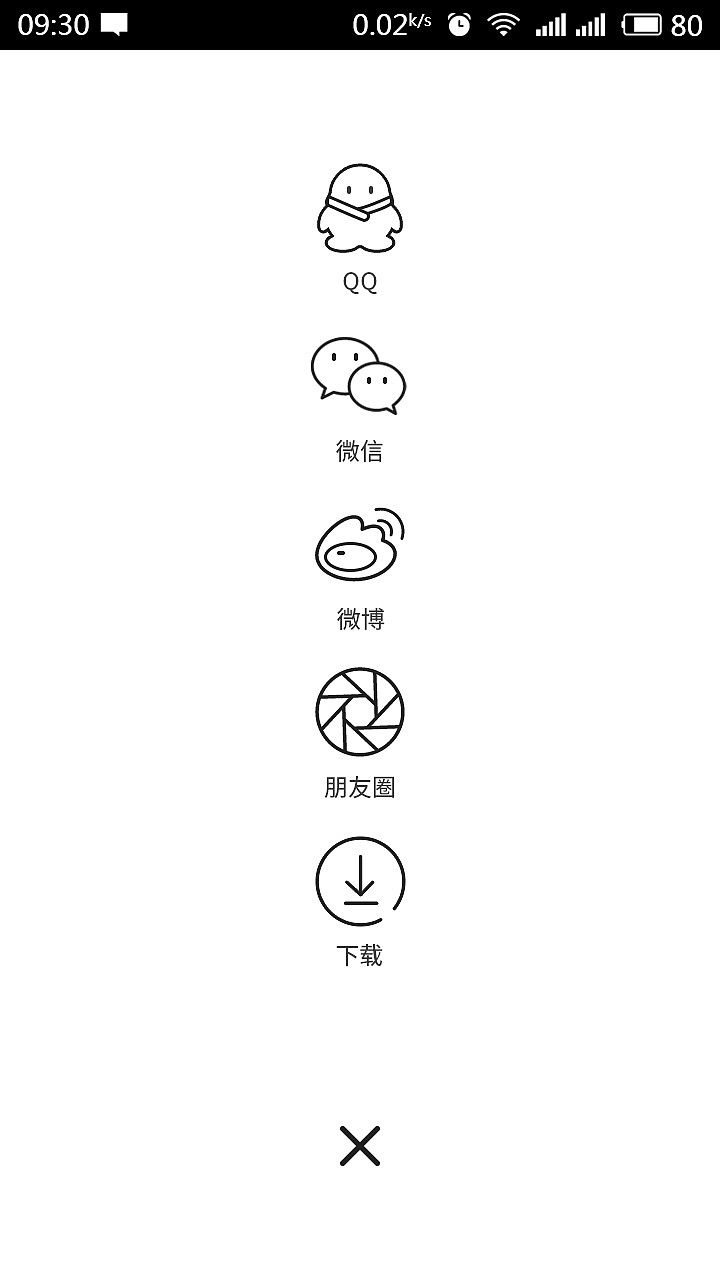Open Weibo sharing via its eye icon
Viewport: 720px width, 1280px height.
click(x=360, y=546)
